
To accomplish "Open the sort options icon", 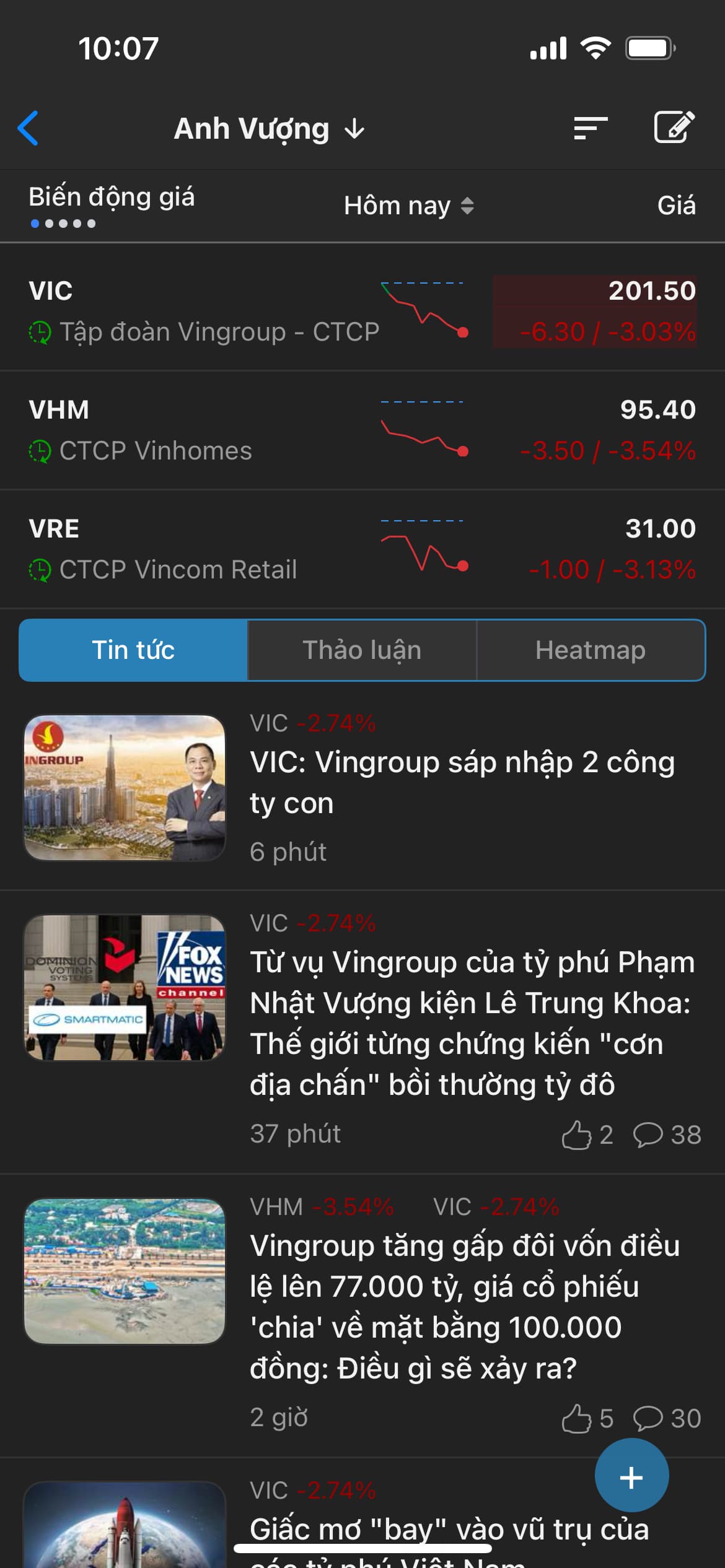I will tap(590, 128).
